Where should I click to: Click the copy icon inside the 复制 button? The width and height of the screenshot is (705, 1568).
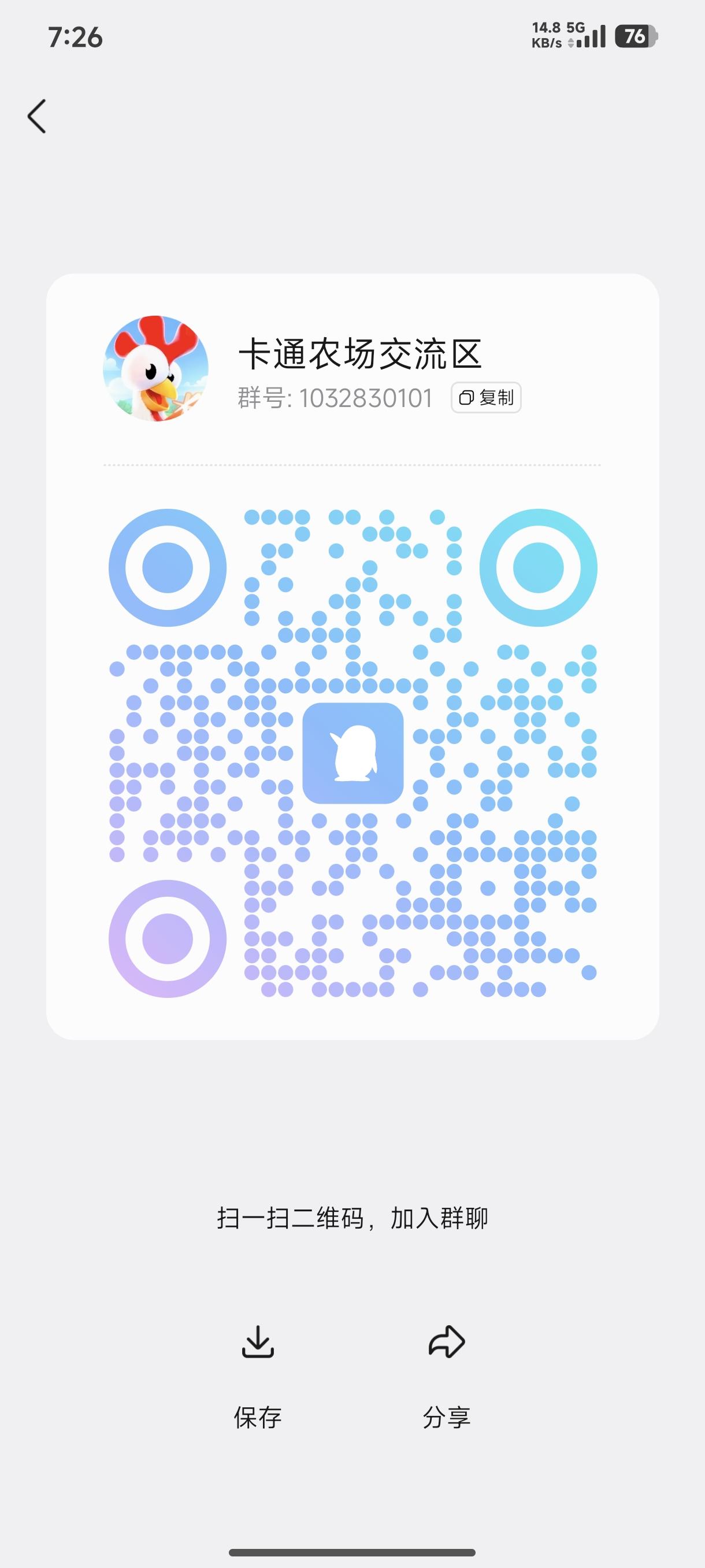coord(466,397)
